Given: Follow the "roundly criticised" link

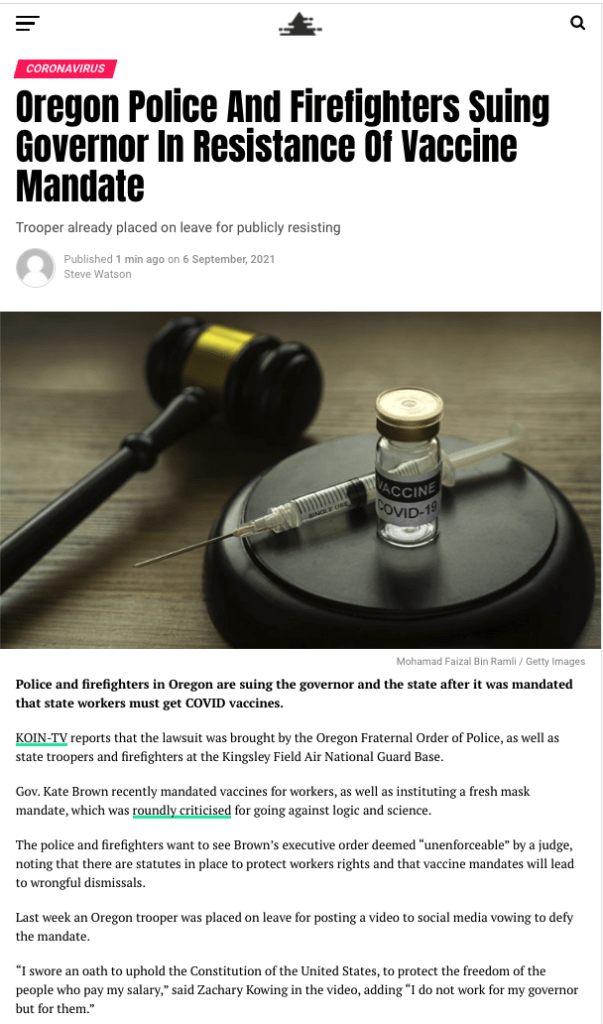Looking at the screenshot, I should (x=181, y=810).
